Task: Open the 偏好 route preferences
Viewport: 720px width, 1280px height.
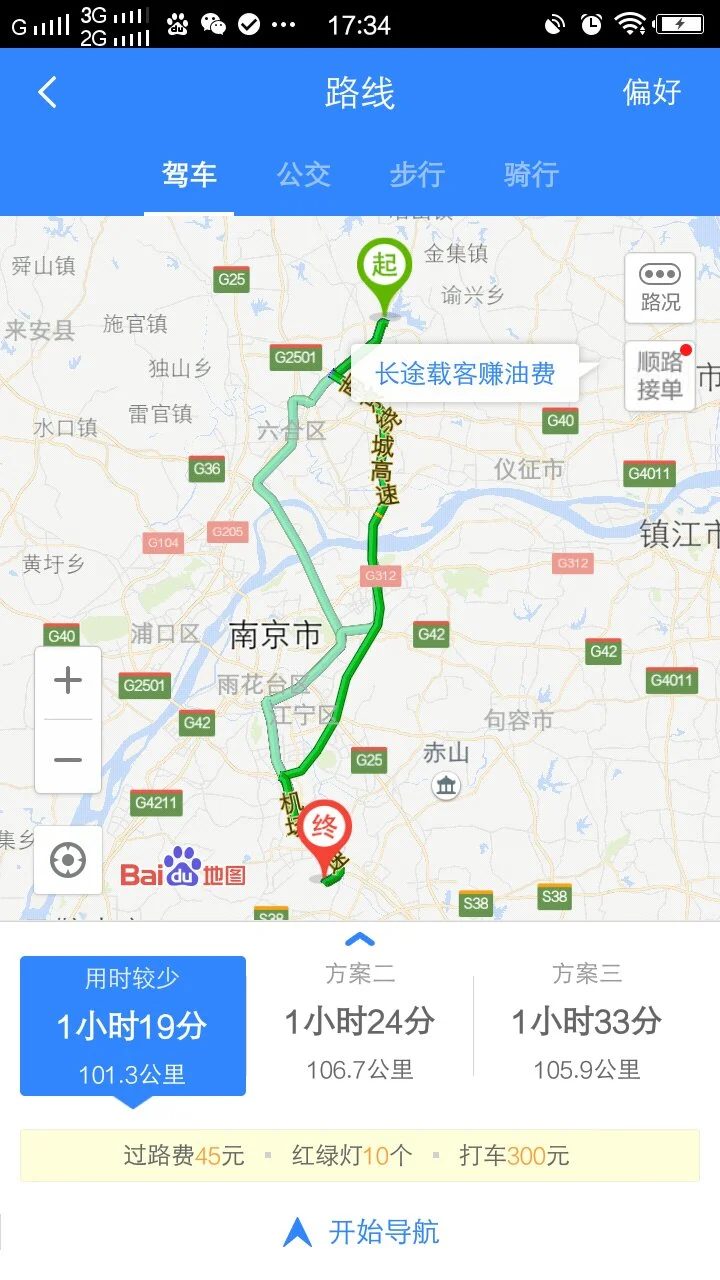Action: coord(655,91)
